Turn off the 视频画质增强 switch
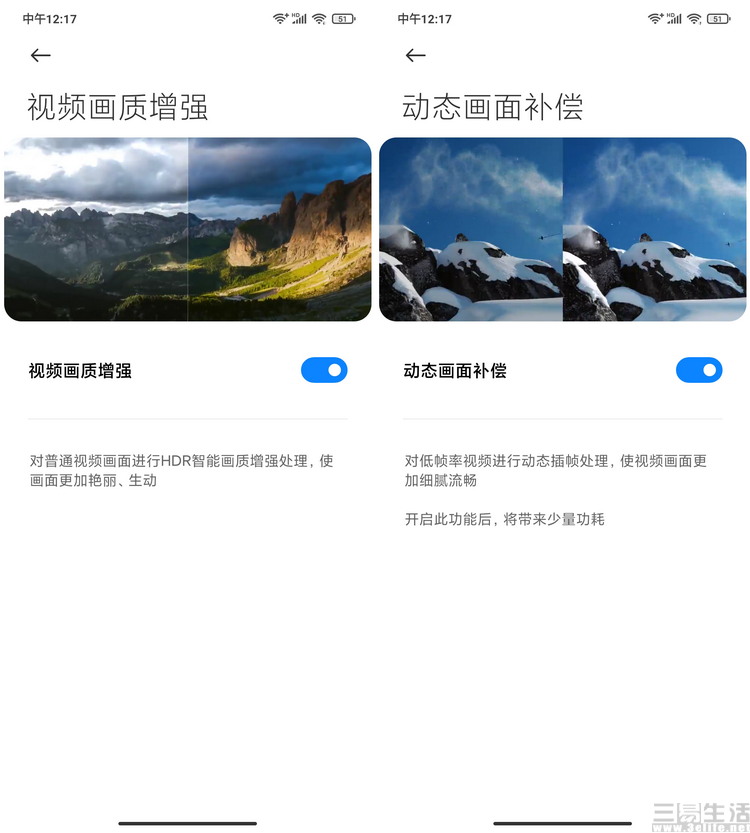This screenshot has width=750, height=833. click(x=324, y=371)
